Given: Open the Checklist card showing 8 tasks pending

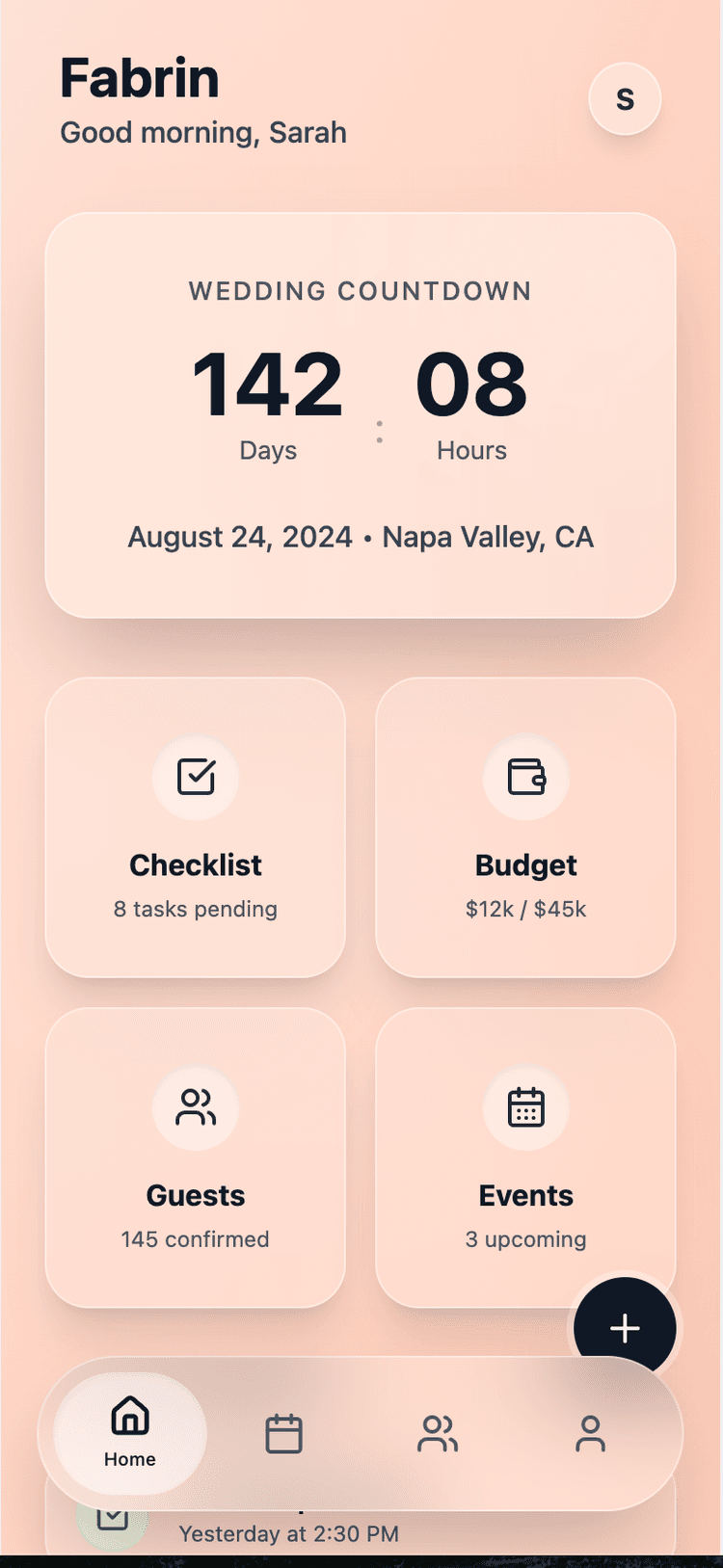Looking at the screenshot, I should pyautogui.click(x=196, y=829).
